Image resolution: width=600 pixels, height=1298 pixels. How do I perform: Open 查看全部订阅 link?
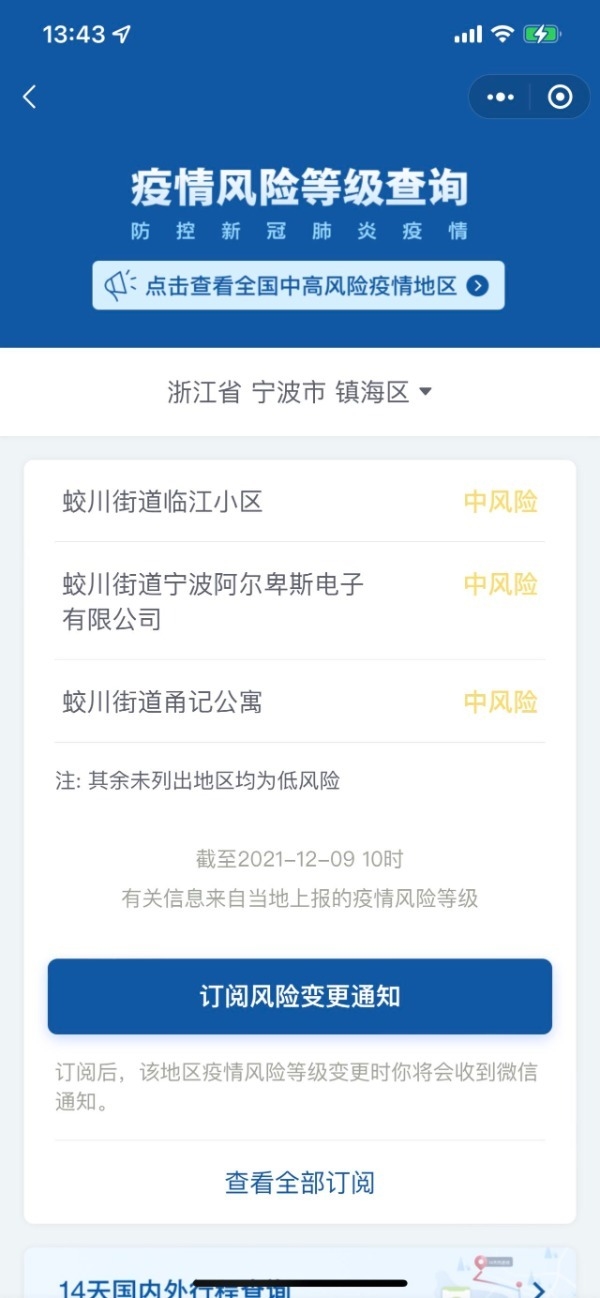tap(300, 1183)
